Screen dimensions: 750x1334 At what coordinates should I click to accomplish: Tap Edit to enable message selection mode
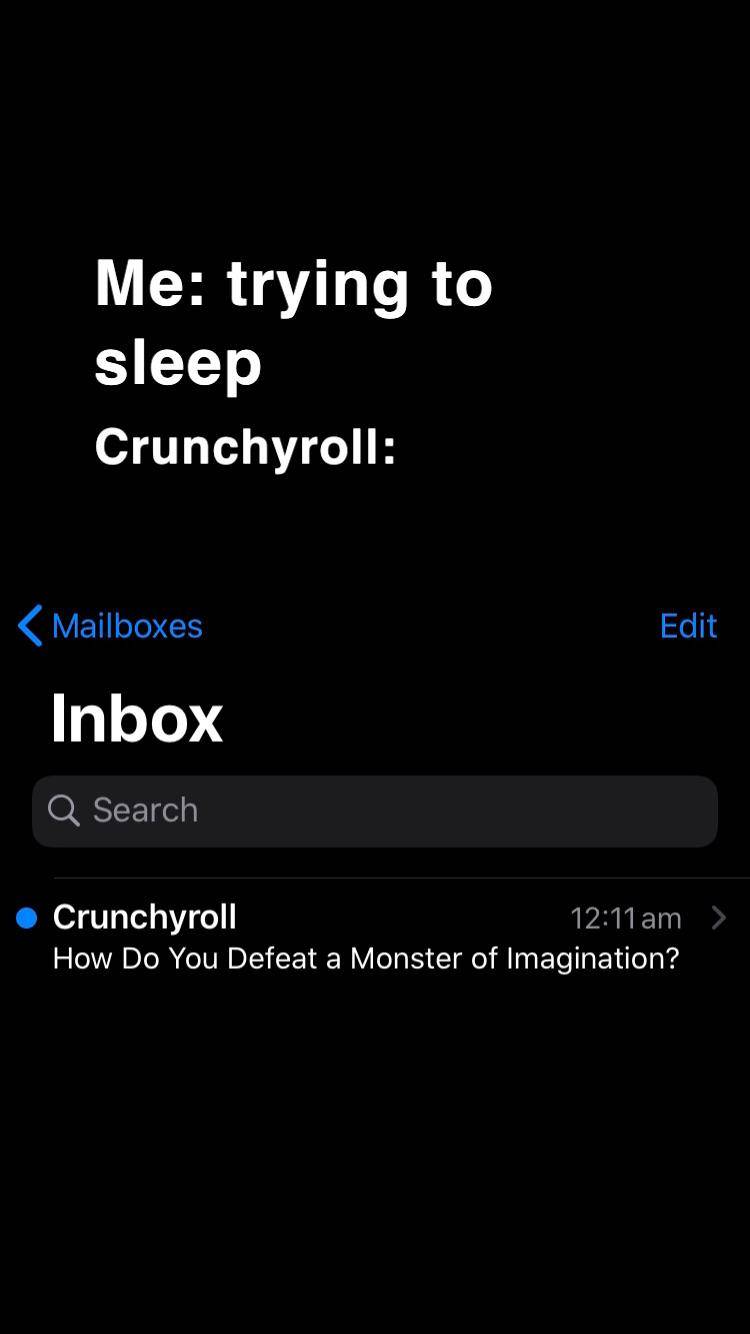coord(688,625)
